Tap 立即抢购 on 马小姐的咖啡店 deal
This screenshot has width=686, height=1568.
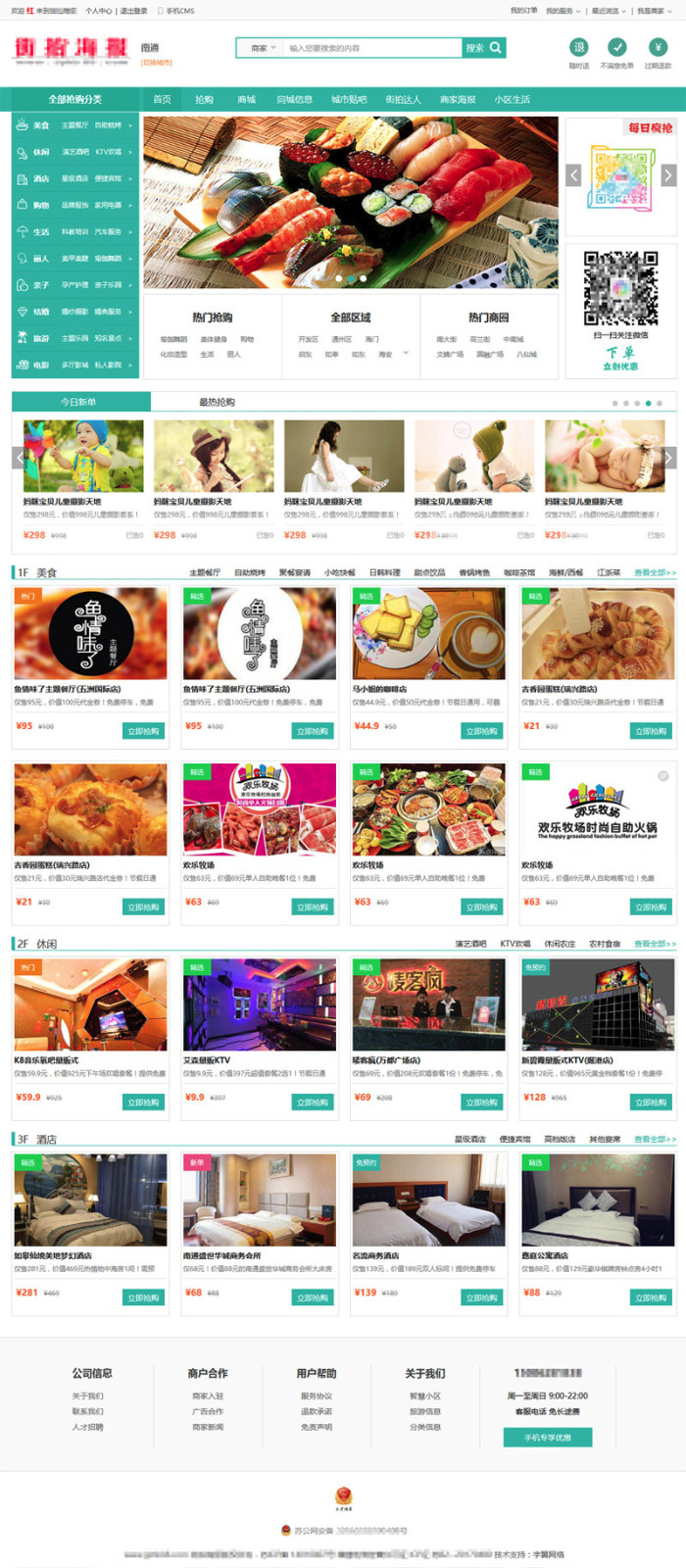(481, 731)
